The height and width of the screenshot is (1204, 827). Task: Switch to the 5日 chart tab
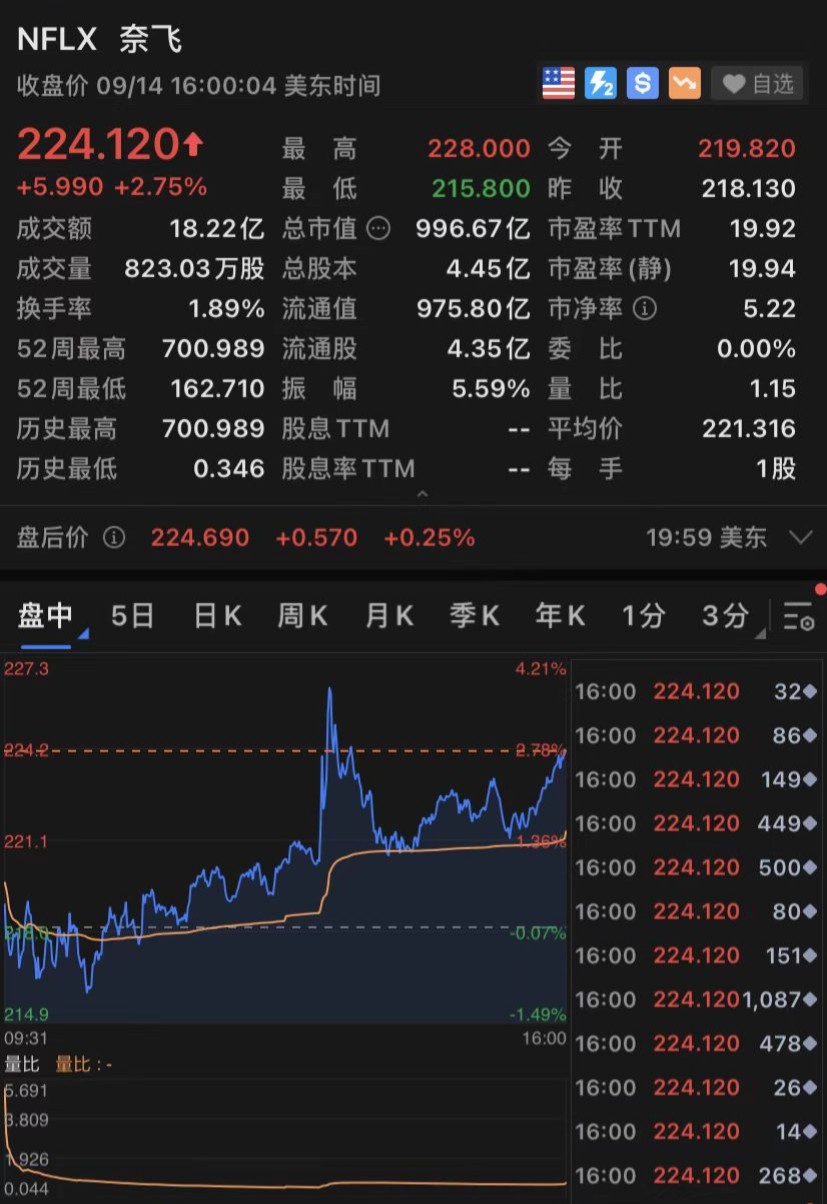pyautogui.click(x=132, y=616)
